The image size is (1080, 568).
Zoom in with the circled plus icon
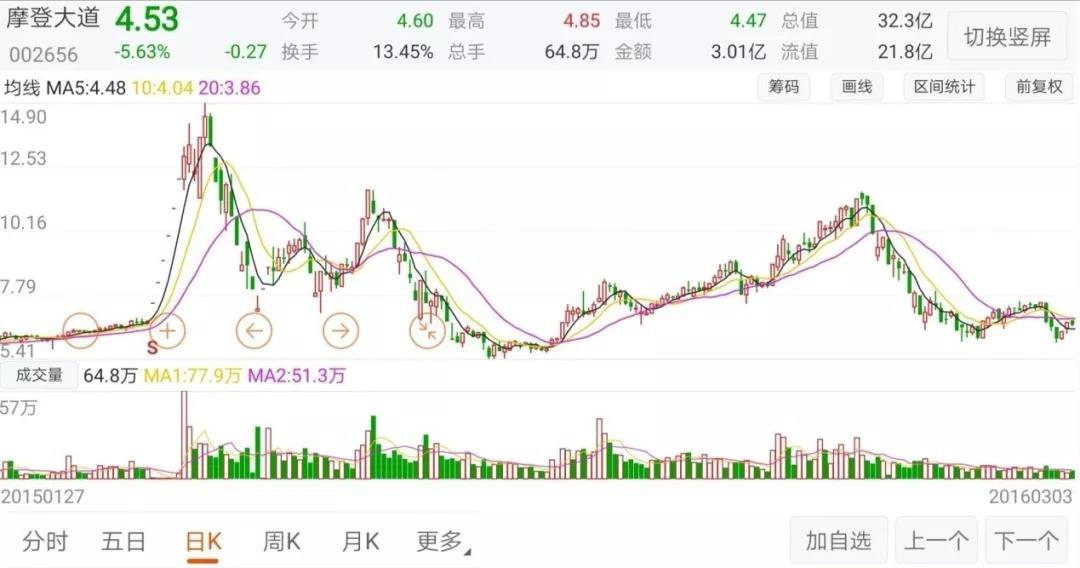[168, 329]
